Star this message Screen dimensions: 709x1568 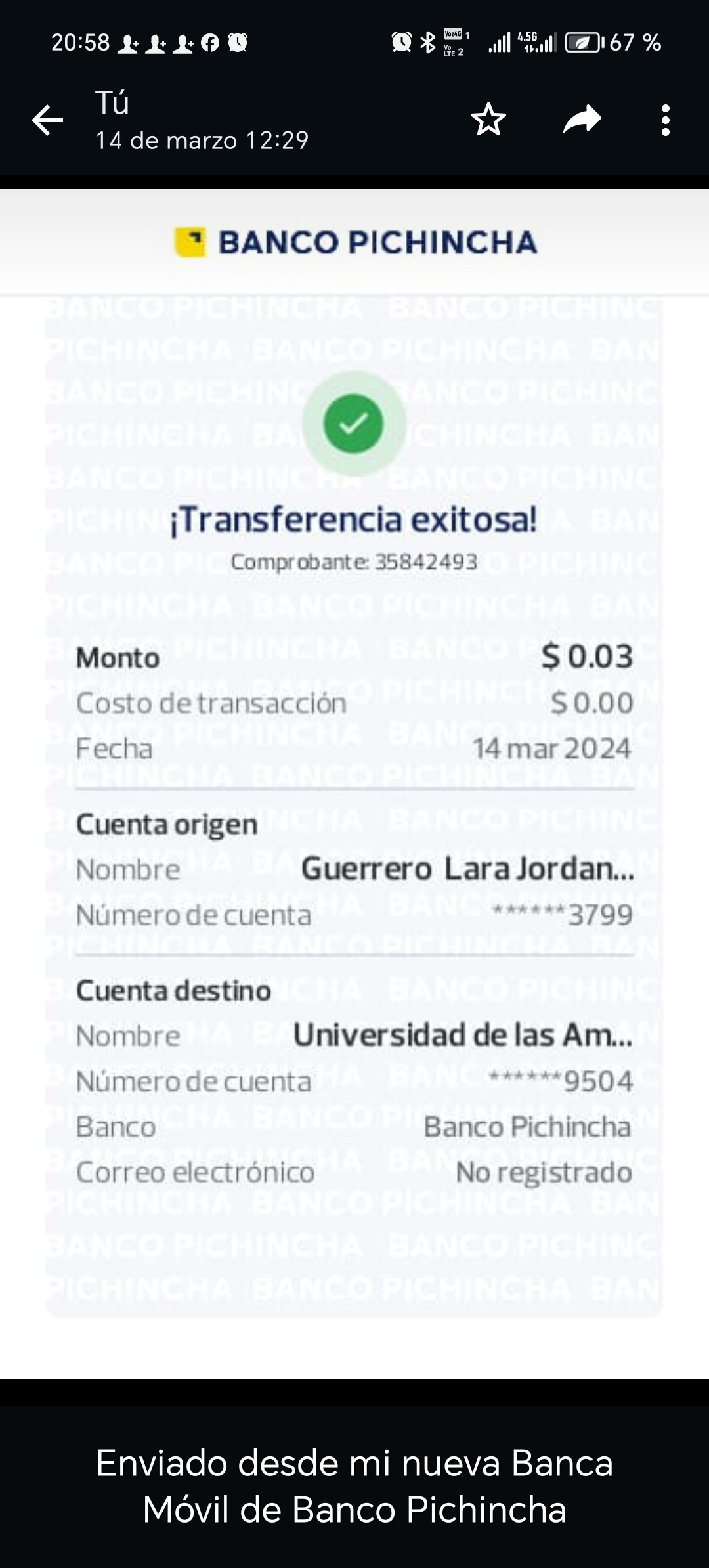(488, 120)
